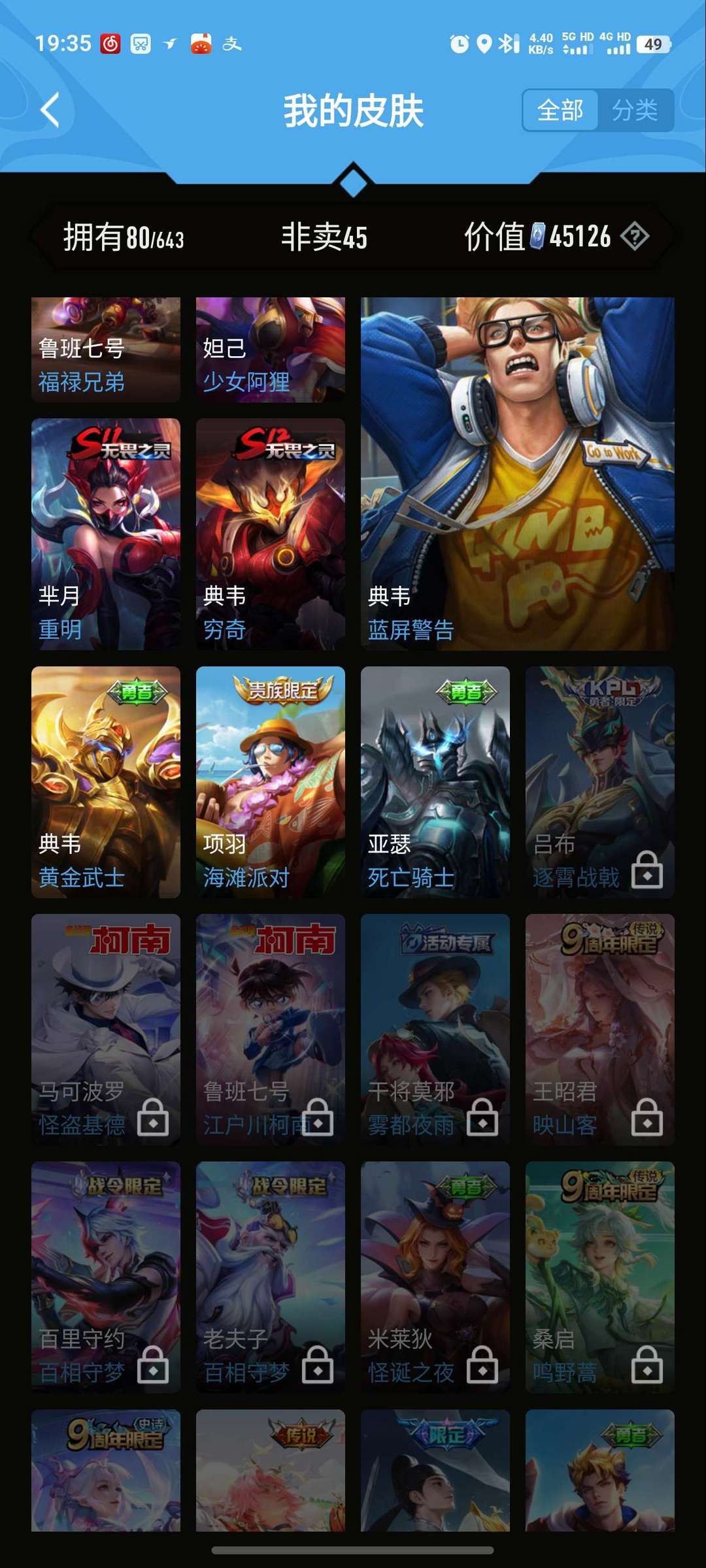
Task: Switch to the 分类 view
Action: point(635,110)
